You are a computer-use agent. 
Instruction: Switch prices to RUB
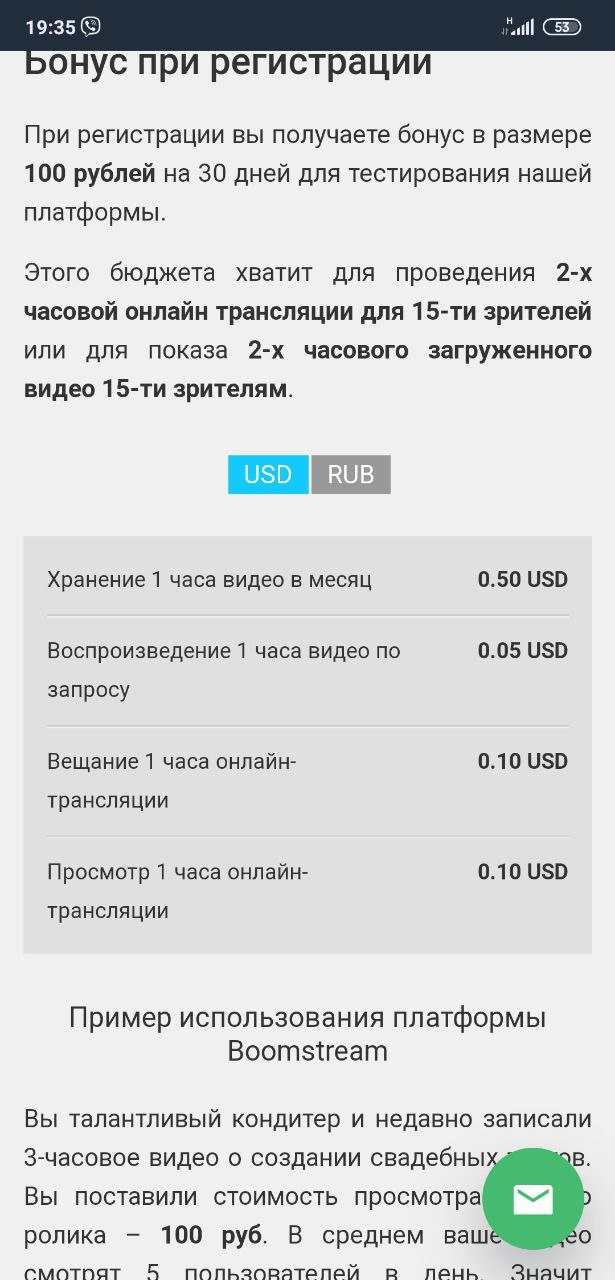coord(351,474)
